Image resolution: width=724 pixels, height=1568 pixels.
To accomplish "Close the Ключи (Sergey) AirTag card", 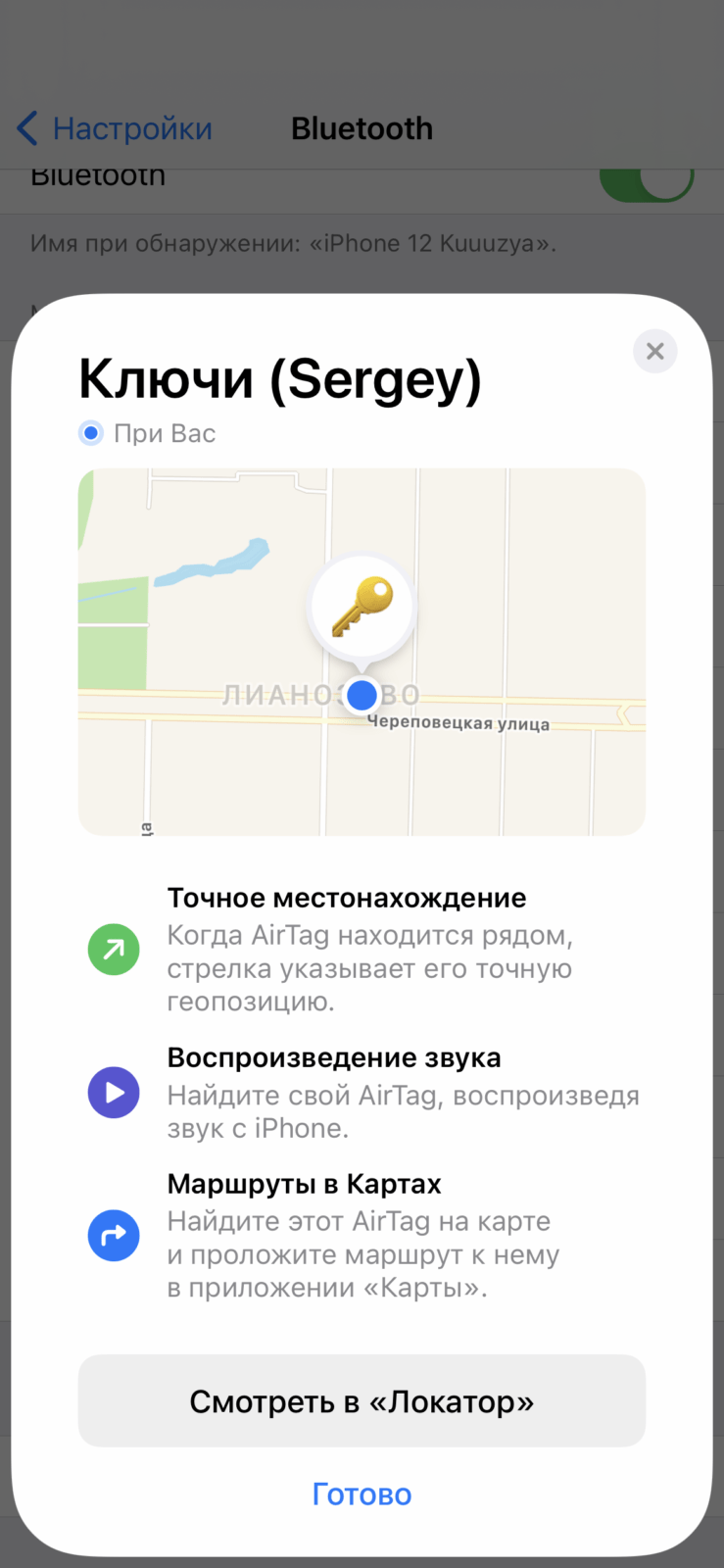I will 655,351.
